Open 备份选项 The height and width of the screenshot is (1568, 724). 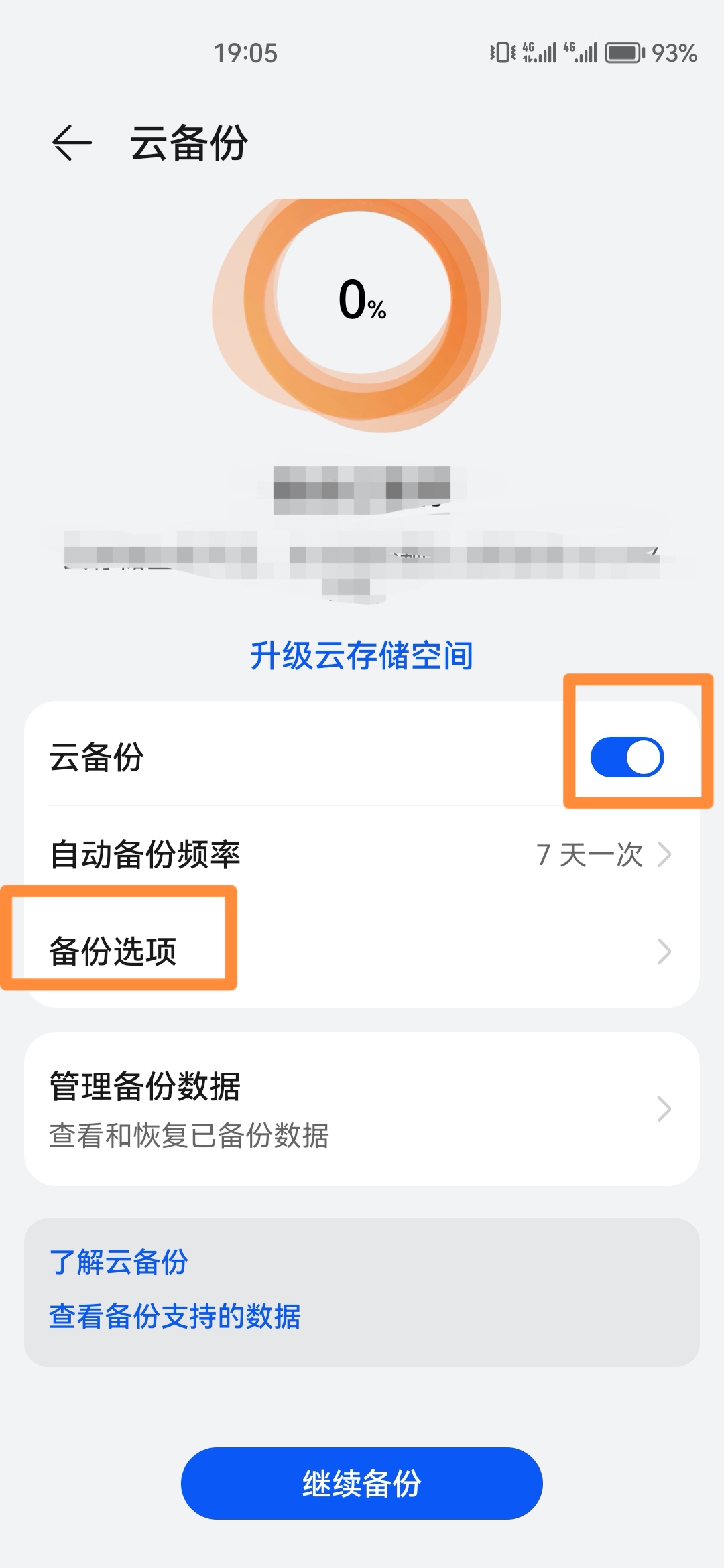coord(362,952)
